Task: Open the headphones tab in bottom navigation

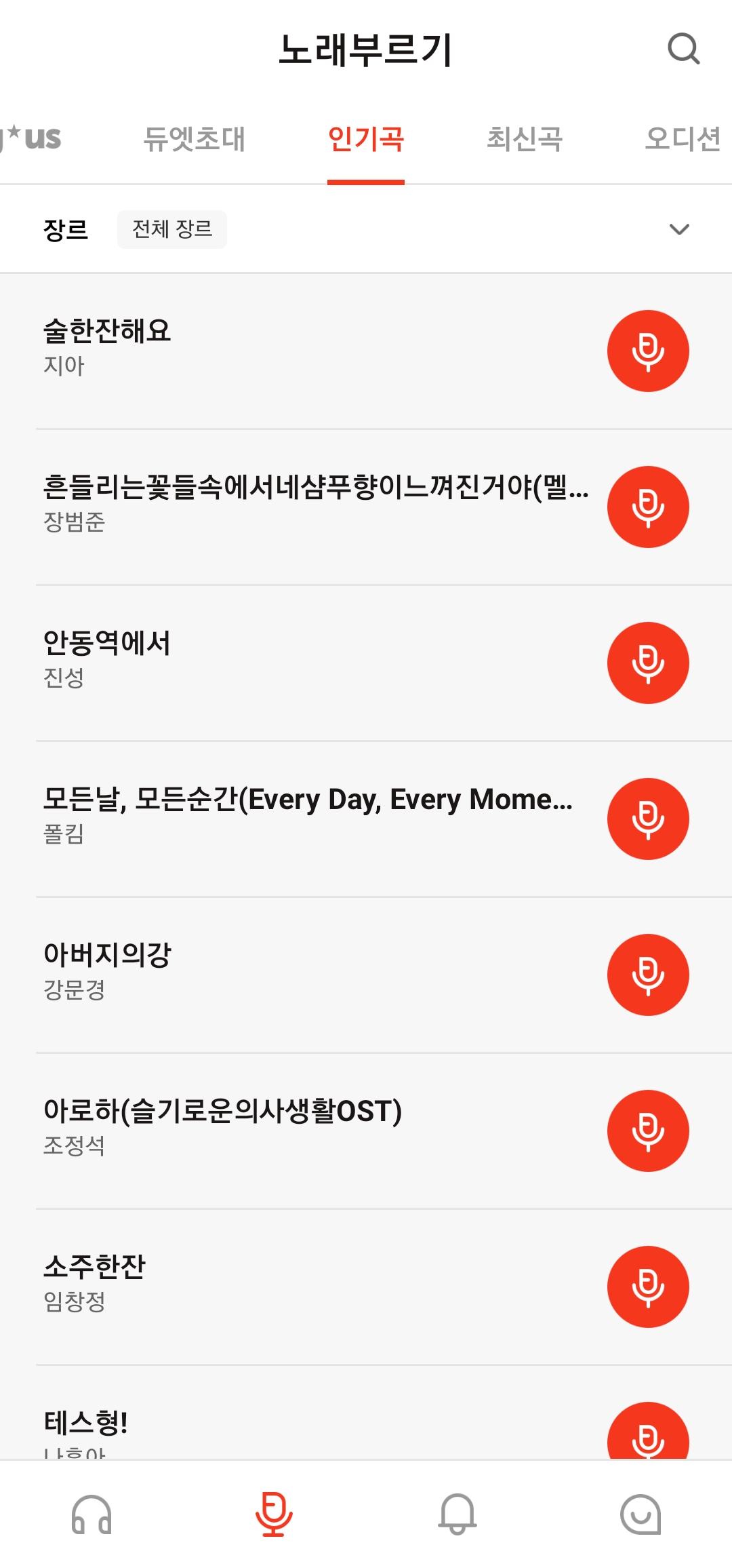Action: click(91, 1514)
